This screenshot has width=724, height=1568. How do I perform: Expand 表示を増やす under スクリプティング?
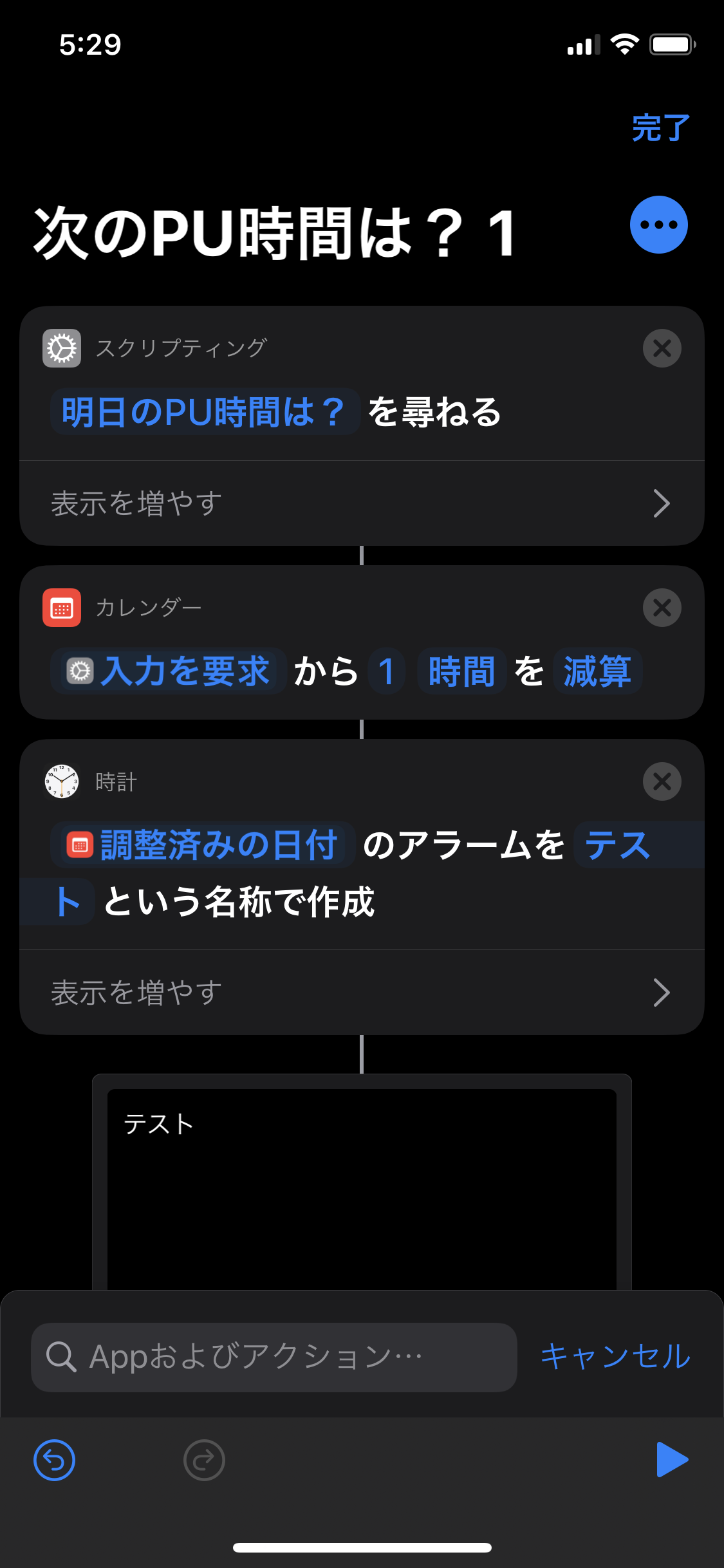tap(362, 503)
